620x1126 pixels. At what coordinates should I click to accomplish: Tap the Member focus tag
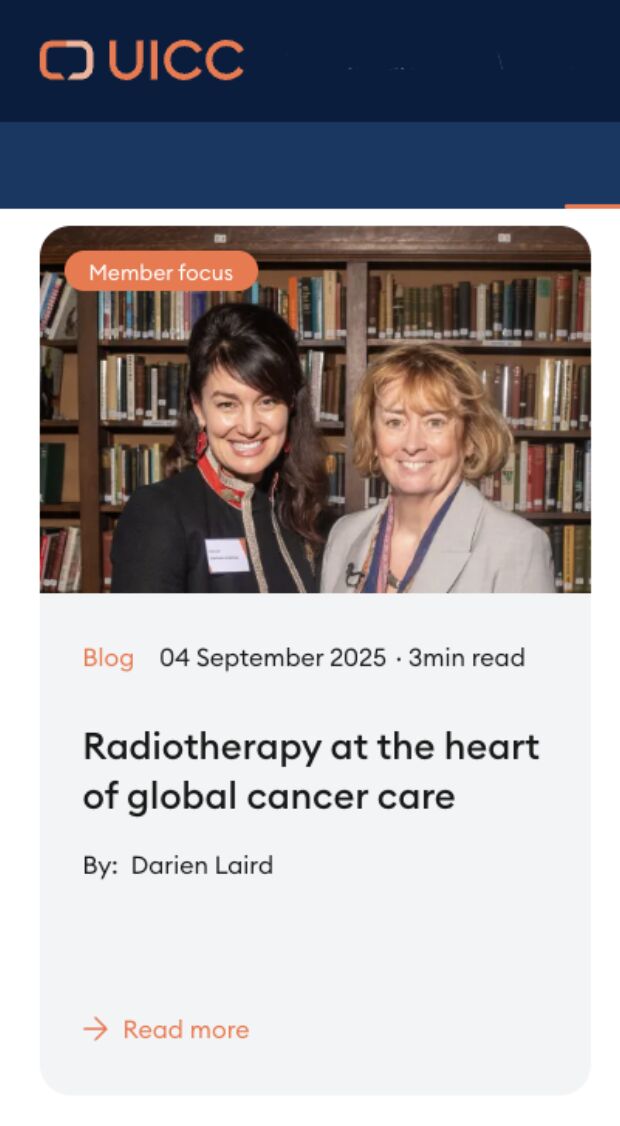point(161,271)
